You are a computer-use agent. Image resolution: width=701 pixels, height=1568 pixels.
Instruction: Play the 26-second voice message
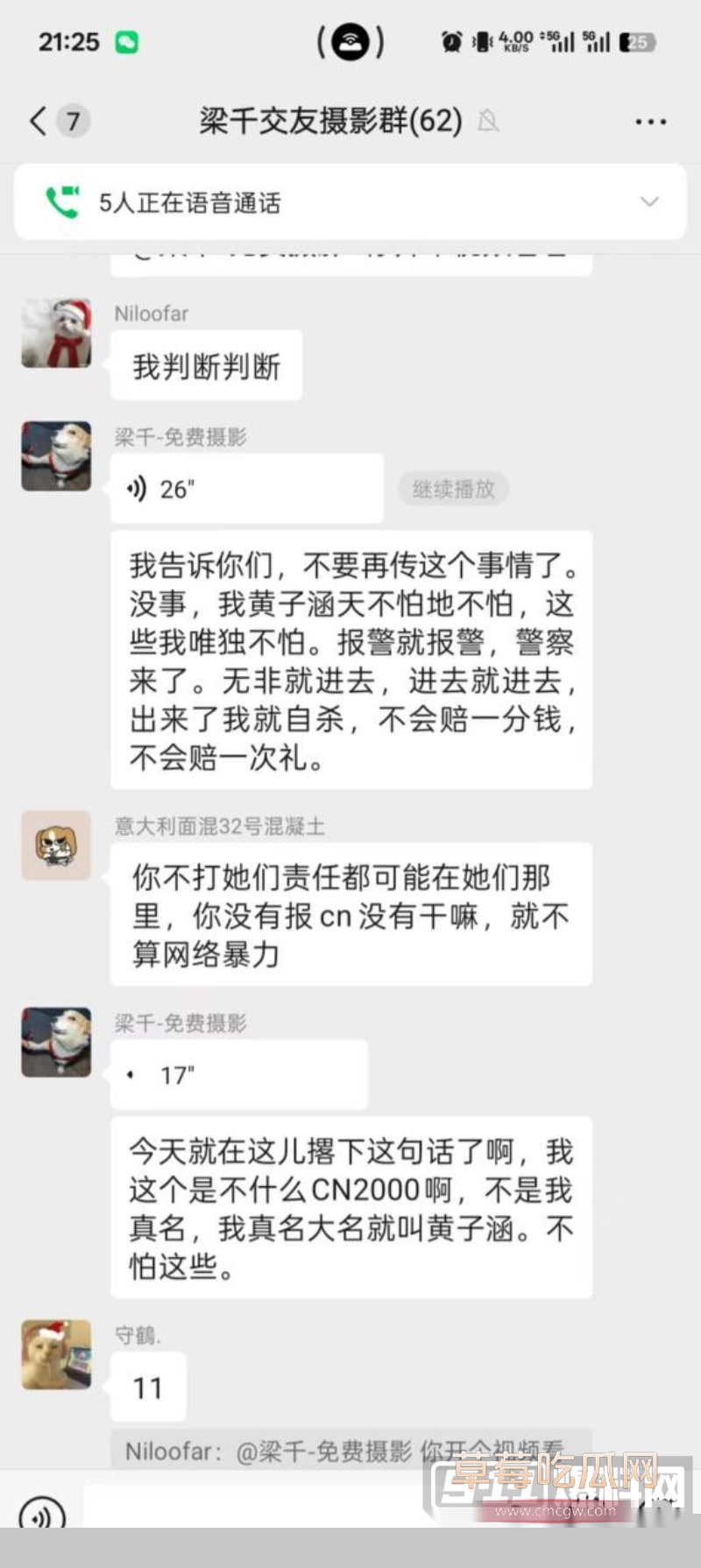click(x=246, y=489)
